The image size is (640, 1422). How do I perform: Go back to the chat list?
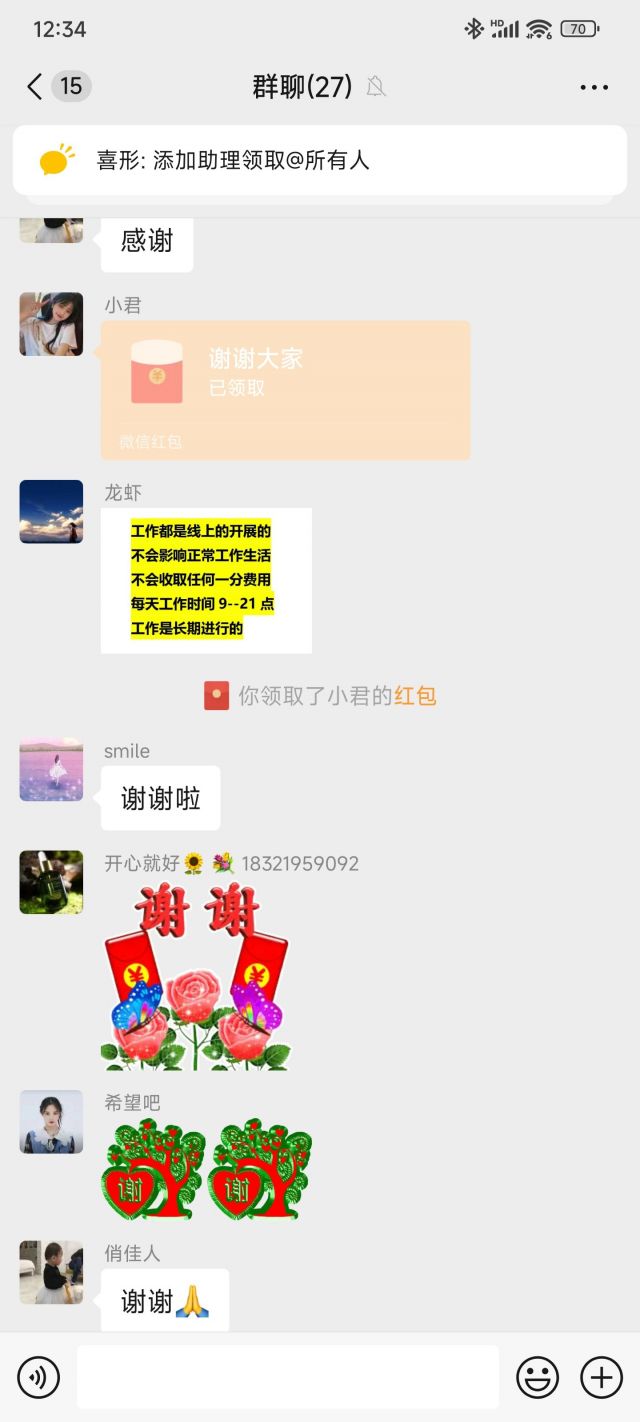36,87
